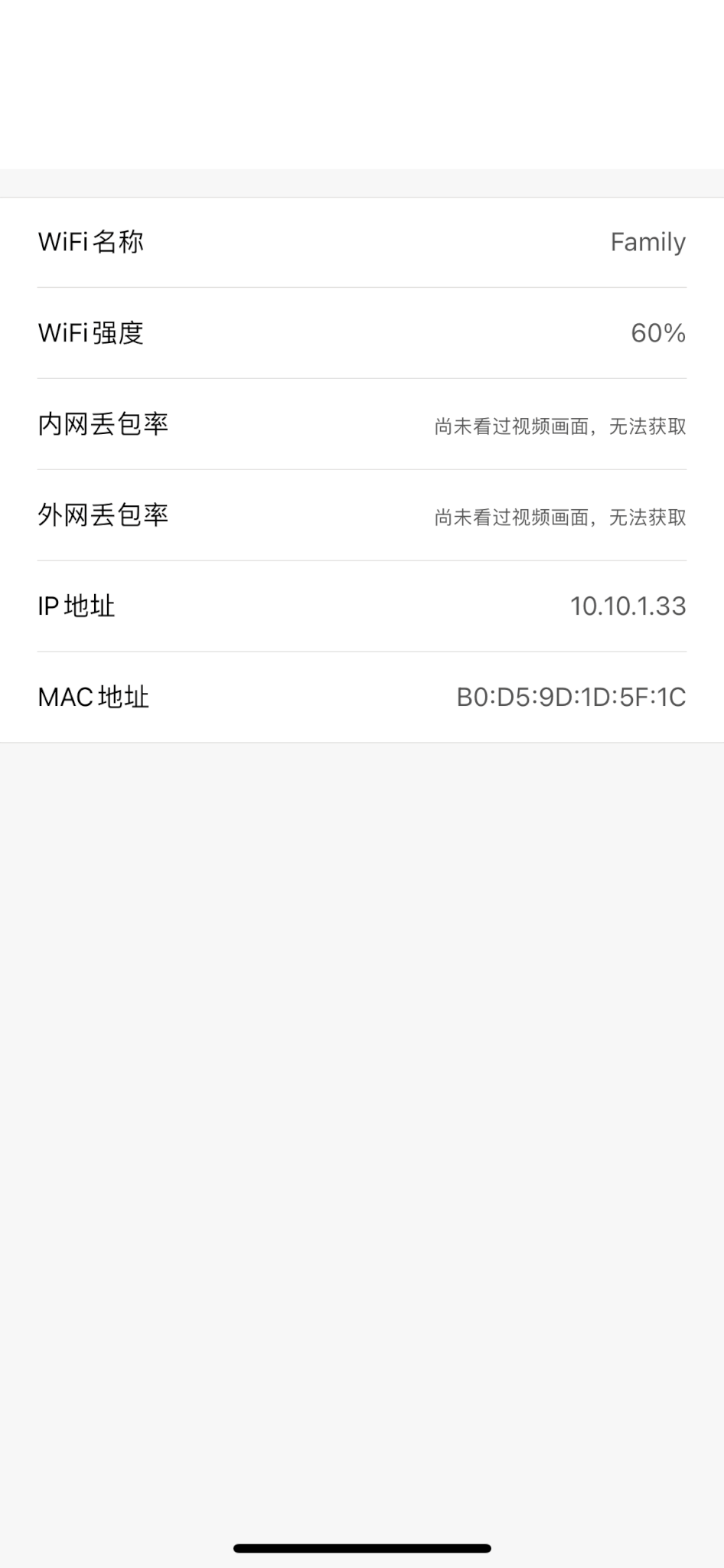Click the 60% WiFi strength value
Image resolution: width=724 pixels, height=1568 pixels.
(657, 332)
